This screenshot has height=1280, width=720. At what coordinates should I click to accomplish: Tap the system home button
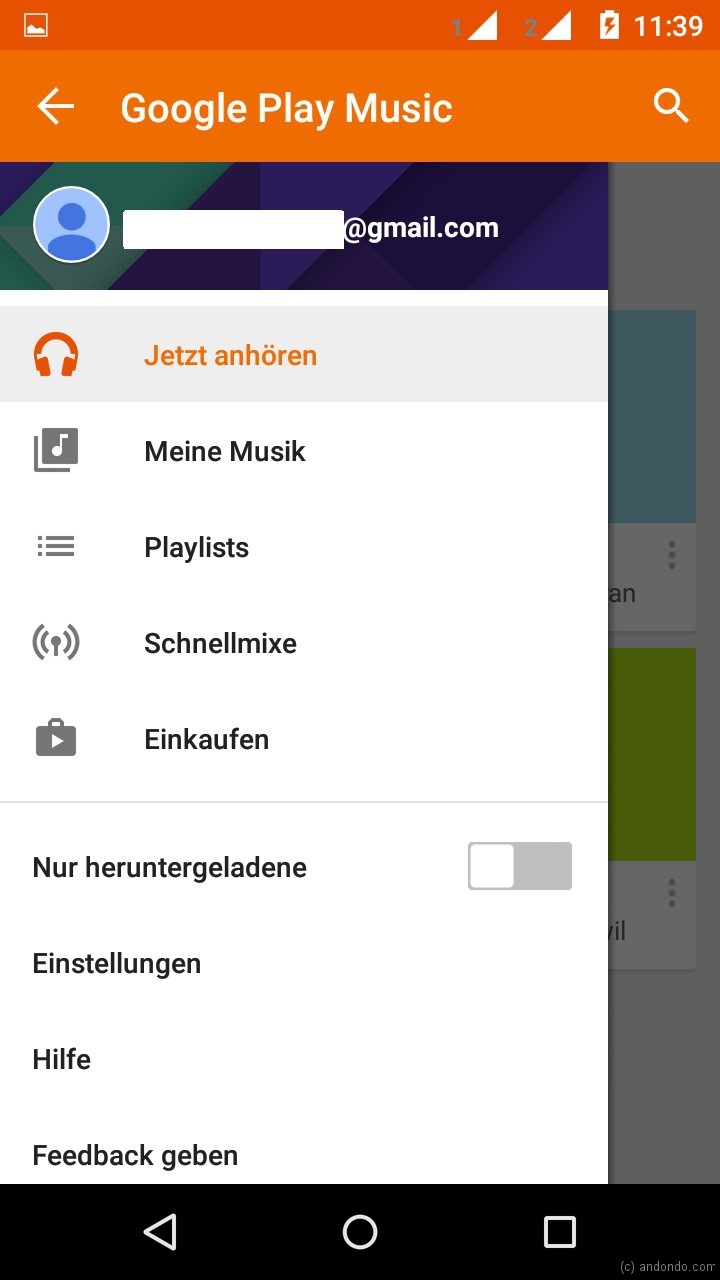(360, 1232)
